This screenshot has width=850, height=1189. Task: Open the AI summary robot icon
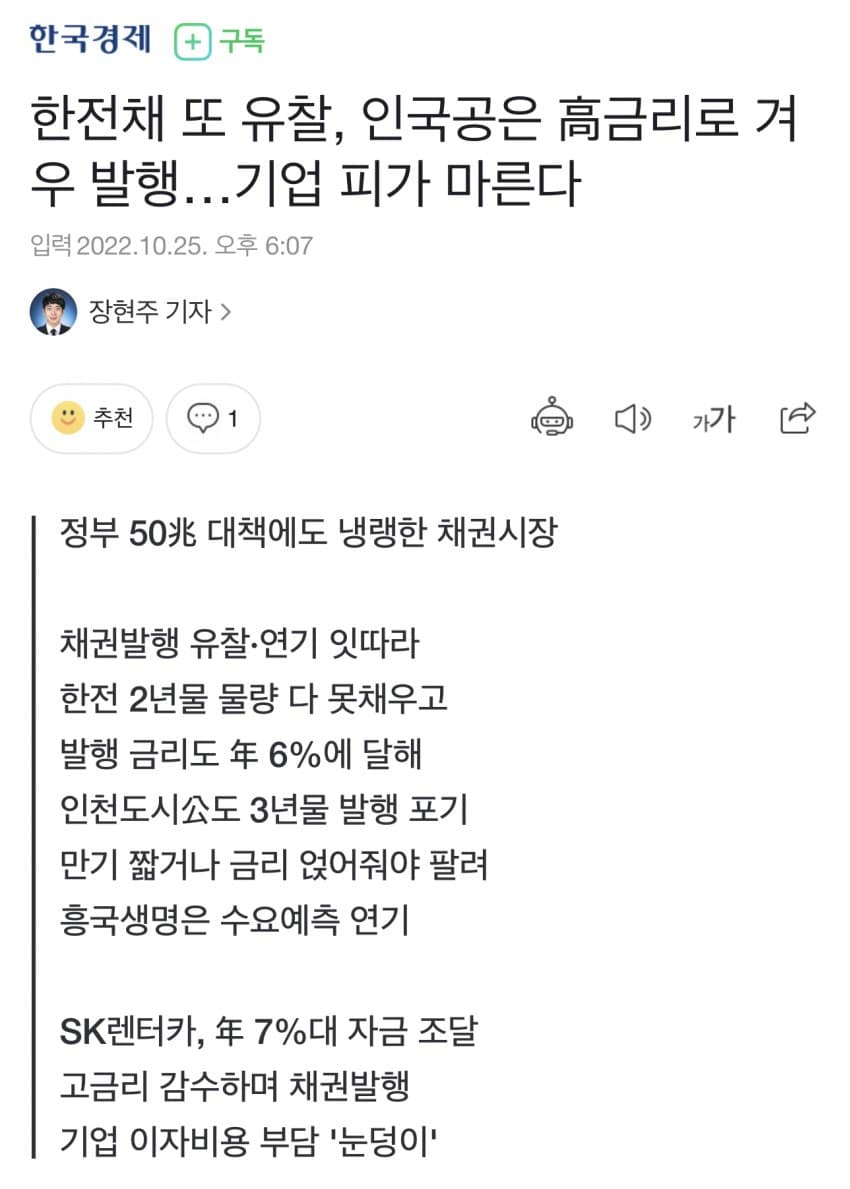point(552,418)
